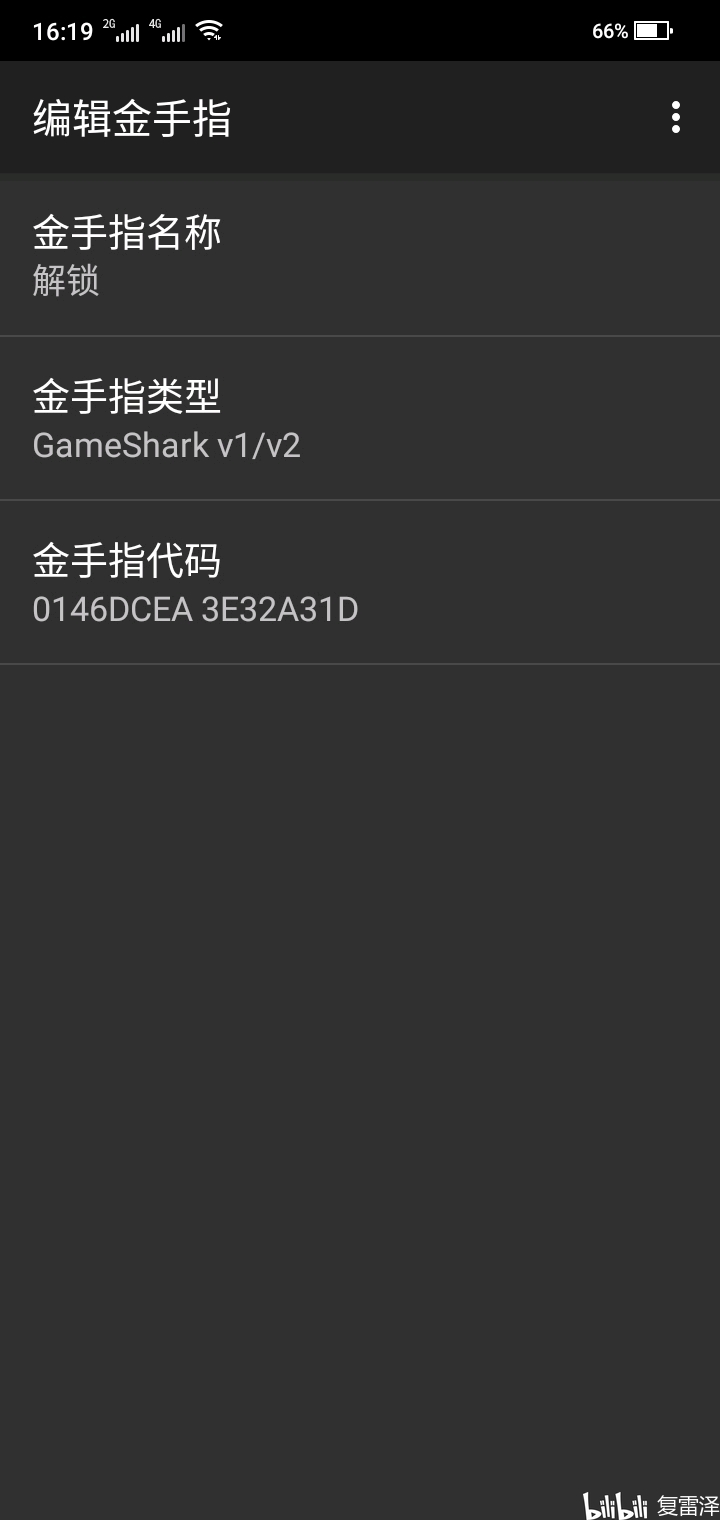Edit the cheat code 0146DCEA 3E32A31D
Screen dimensions: 720x1520
360,583
